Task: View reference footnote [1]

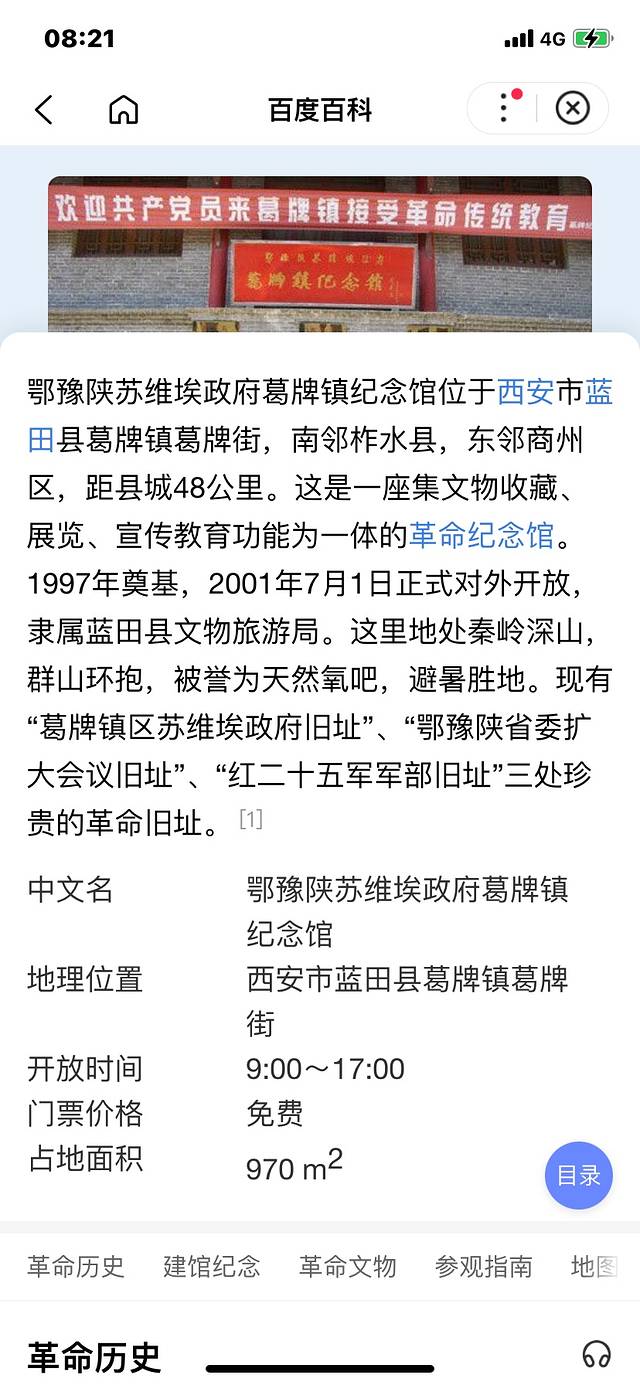Action: click(x=251, y=819)
